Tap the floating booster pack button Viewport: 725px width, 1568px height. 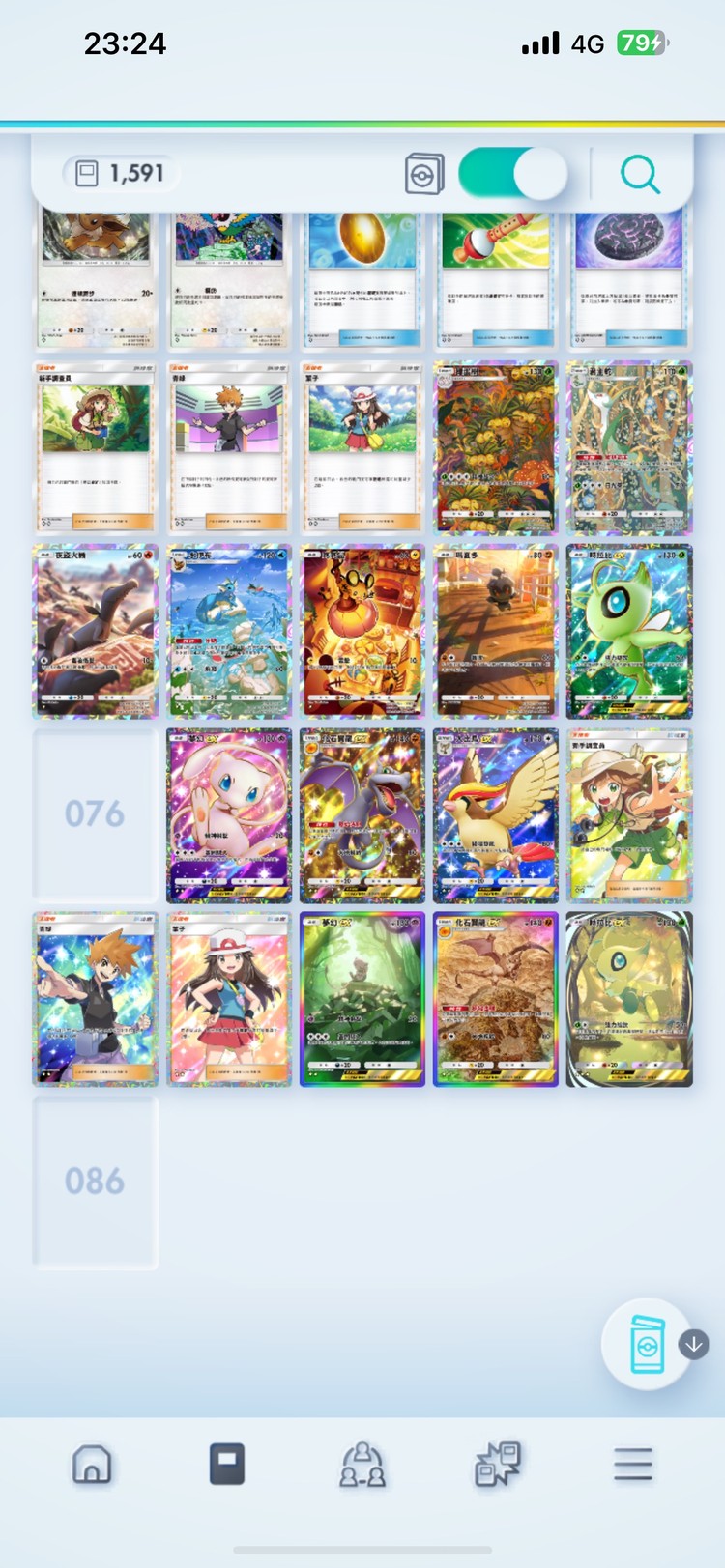[647, 1344]
